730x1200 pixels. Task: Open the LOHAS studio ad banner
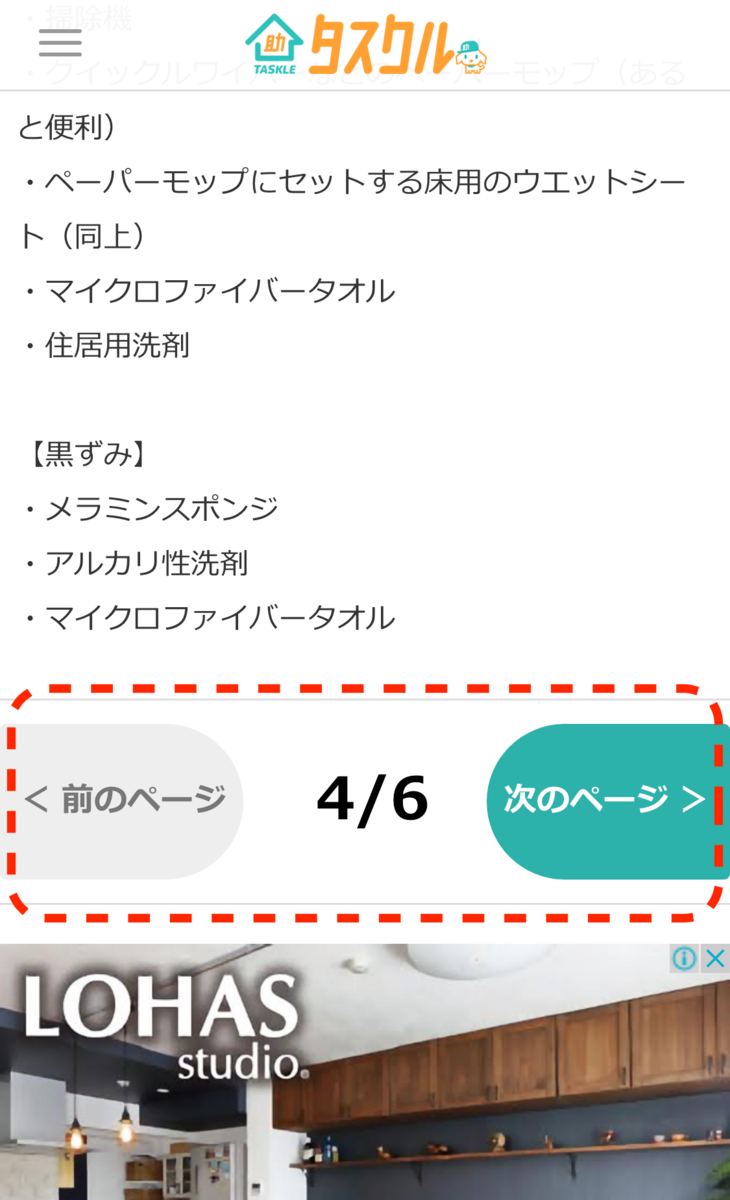(365, 1072)
